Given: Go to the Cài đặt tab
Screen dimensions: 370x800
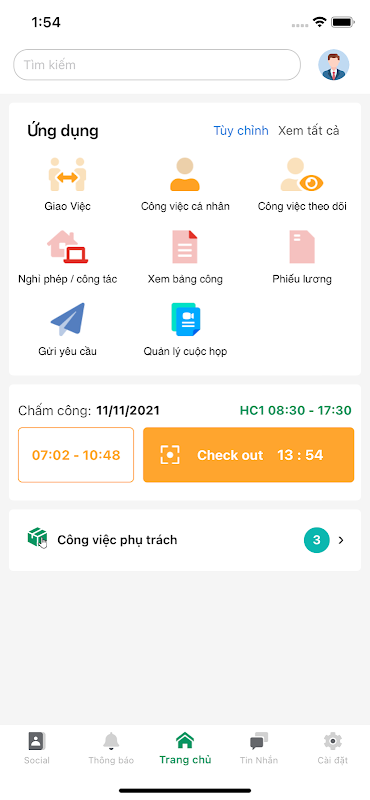Looking at the screenshot, I should click(x=333, y=748).
